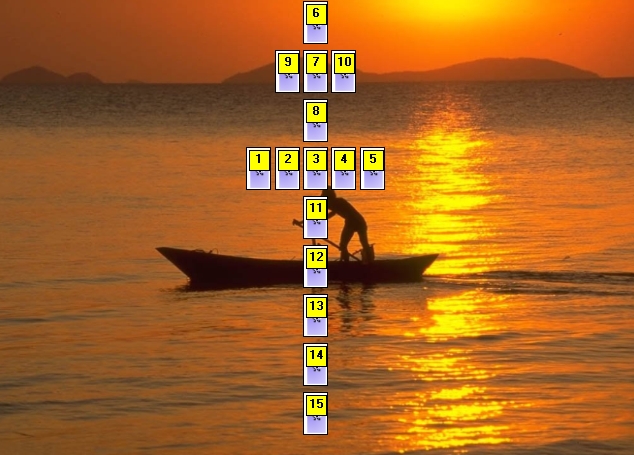The width and height of the screenshot is (634, 455).
Task: Choose card number 8
Action: click(316, 120)
